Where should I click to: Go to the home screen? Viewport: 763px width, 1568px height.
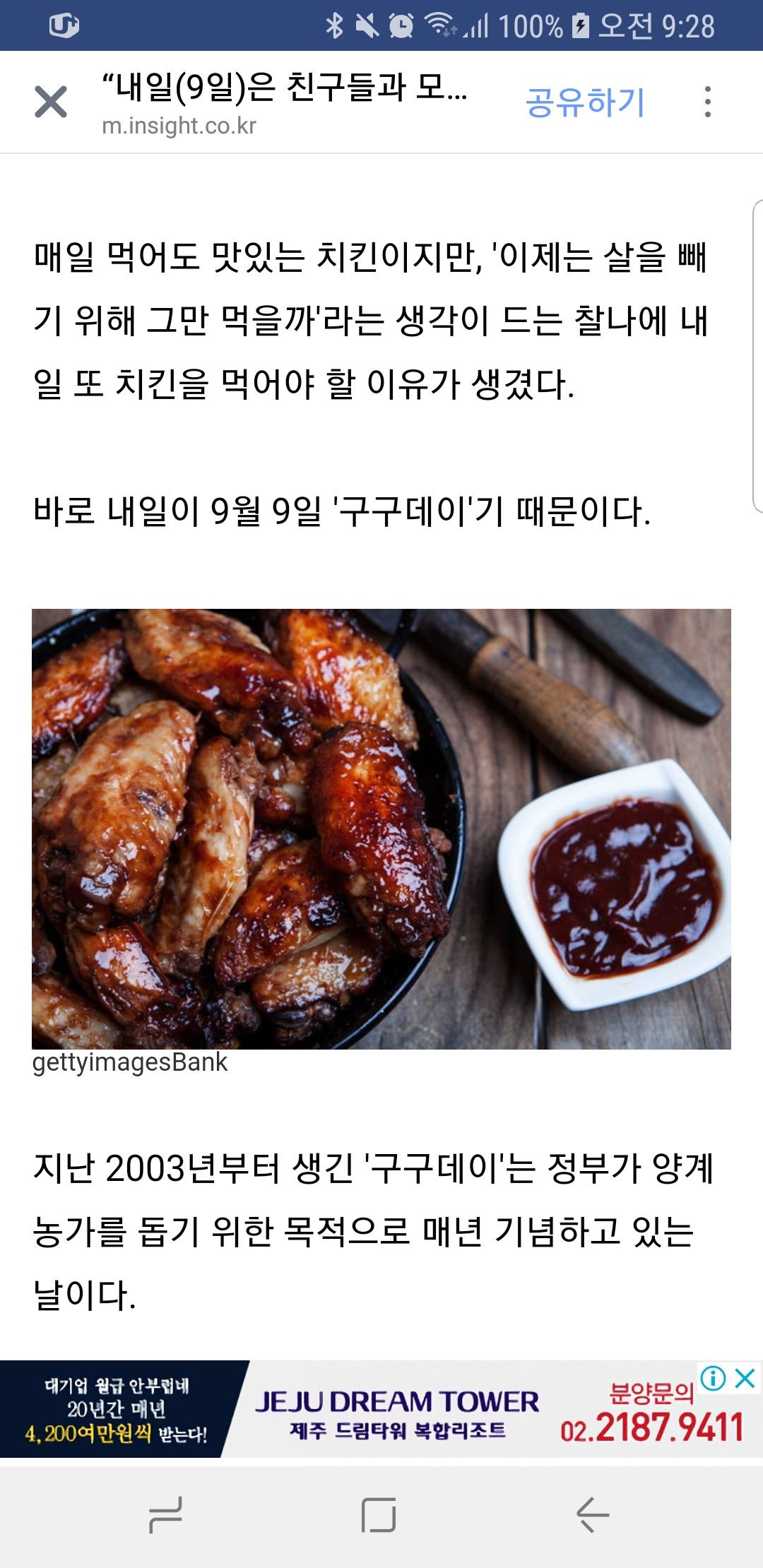[379, 1514]
